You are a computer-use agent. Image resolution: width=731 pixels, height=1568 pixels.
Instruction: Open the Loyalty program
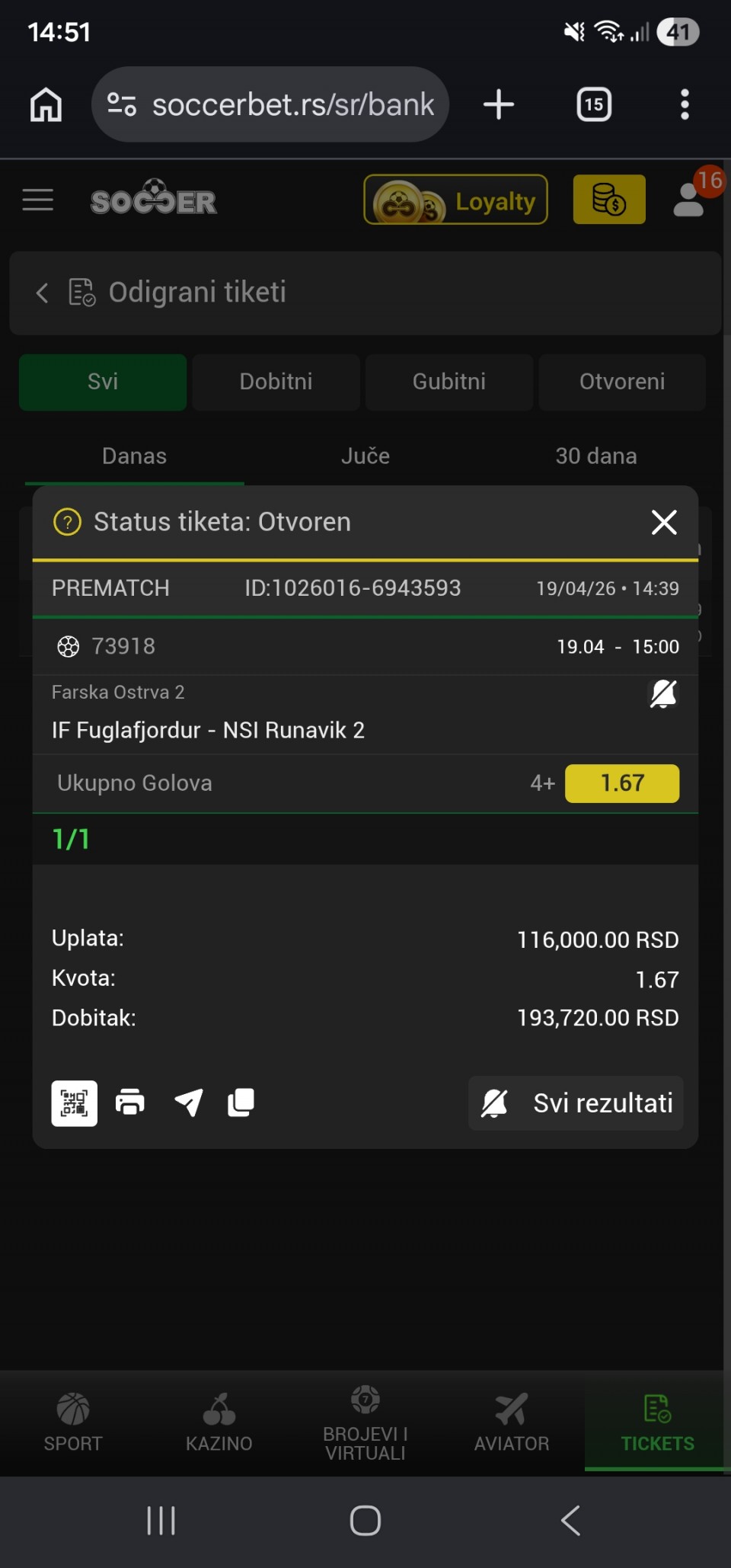pyautogui.click(x=455, y=200)
